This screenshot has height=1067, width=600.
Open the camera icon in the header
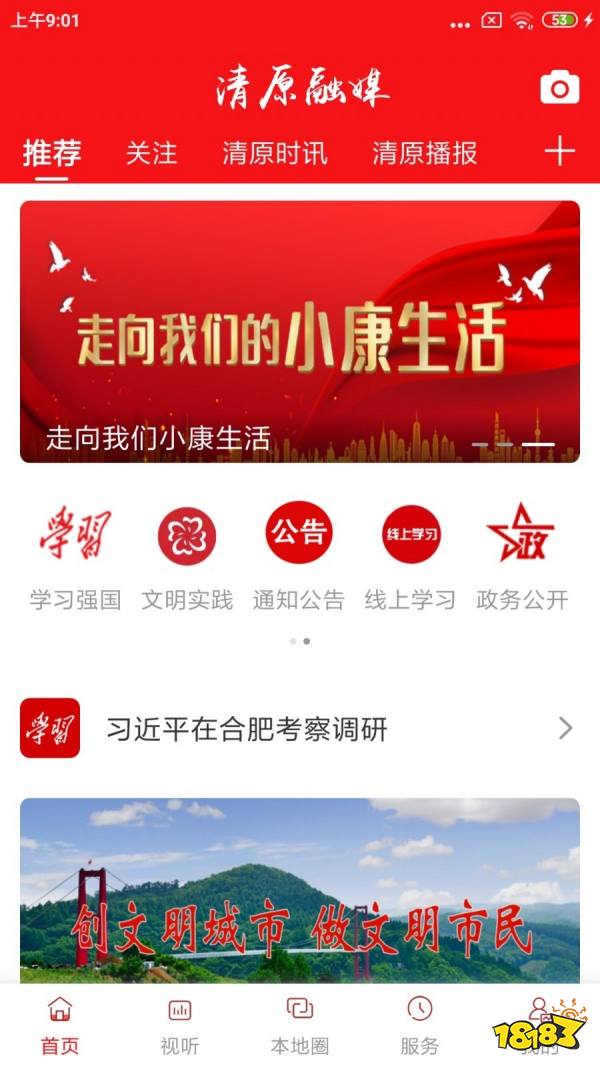tap(559, 89)
